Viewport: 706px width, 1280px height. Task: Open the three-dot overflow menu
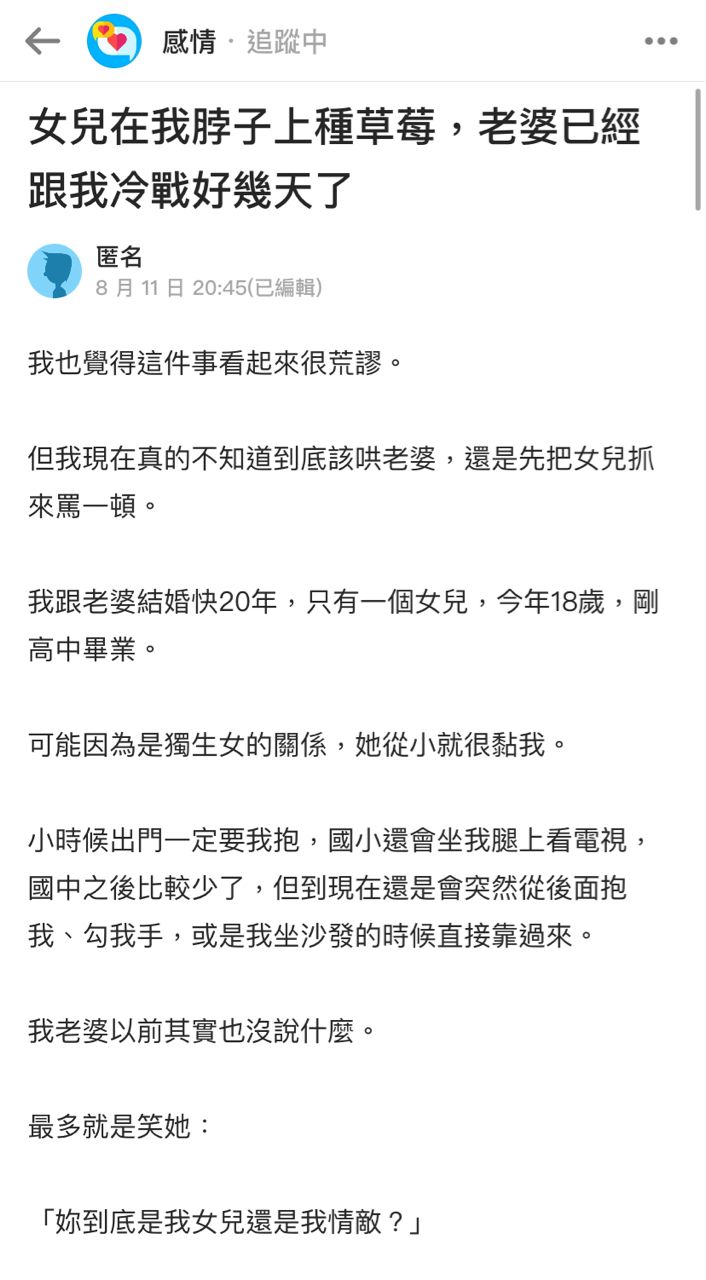tap(661, 42)
